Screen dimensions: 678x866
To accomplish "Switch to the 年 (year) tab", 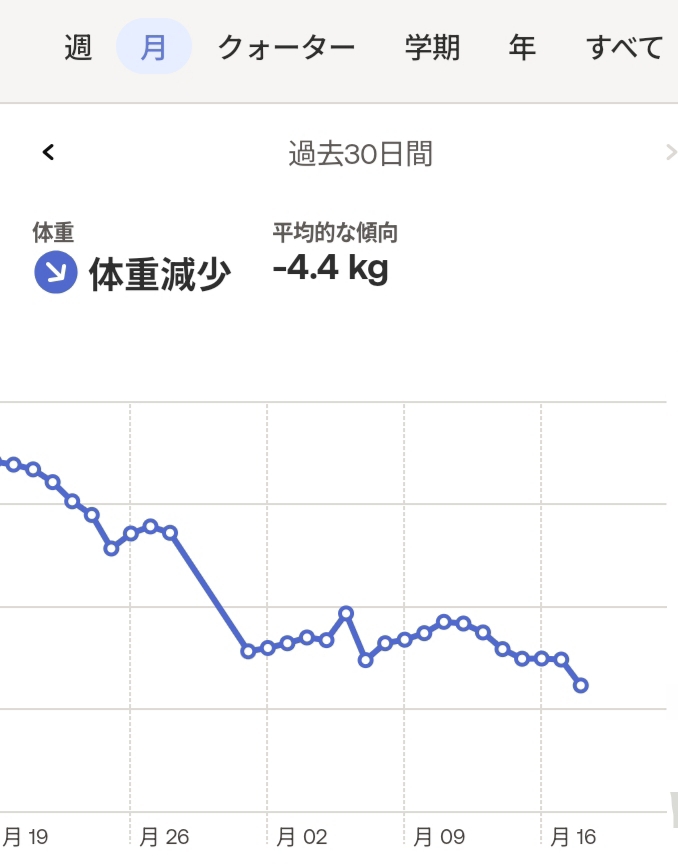I will click(522, 47).
